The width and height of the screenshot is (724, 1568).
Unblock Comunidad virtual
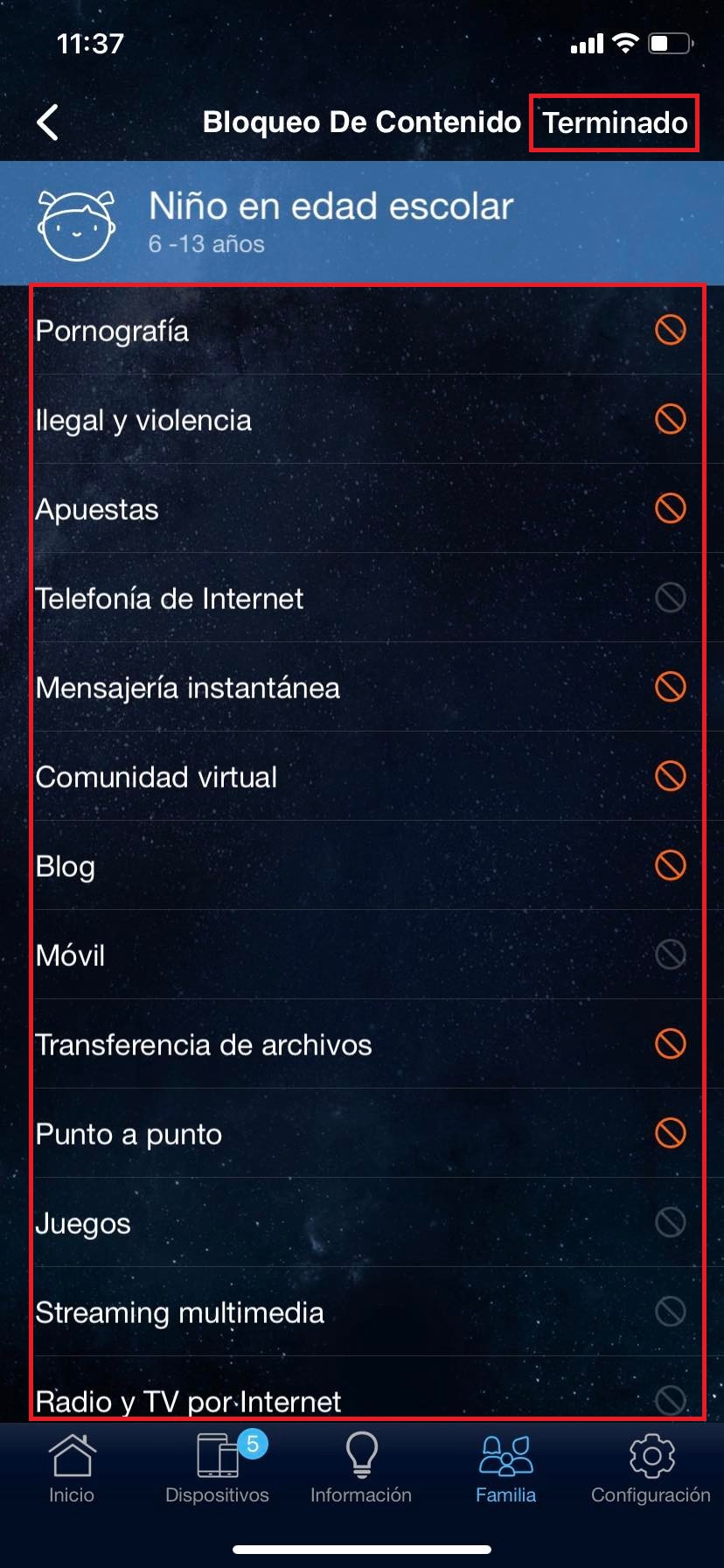671,776
